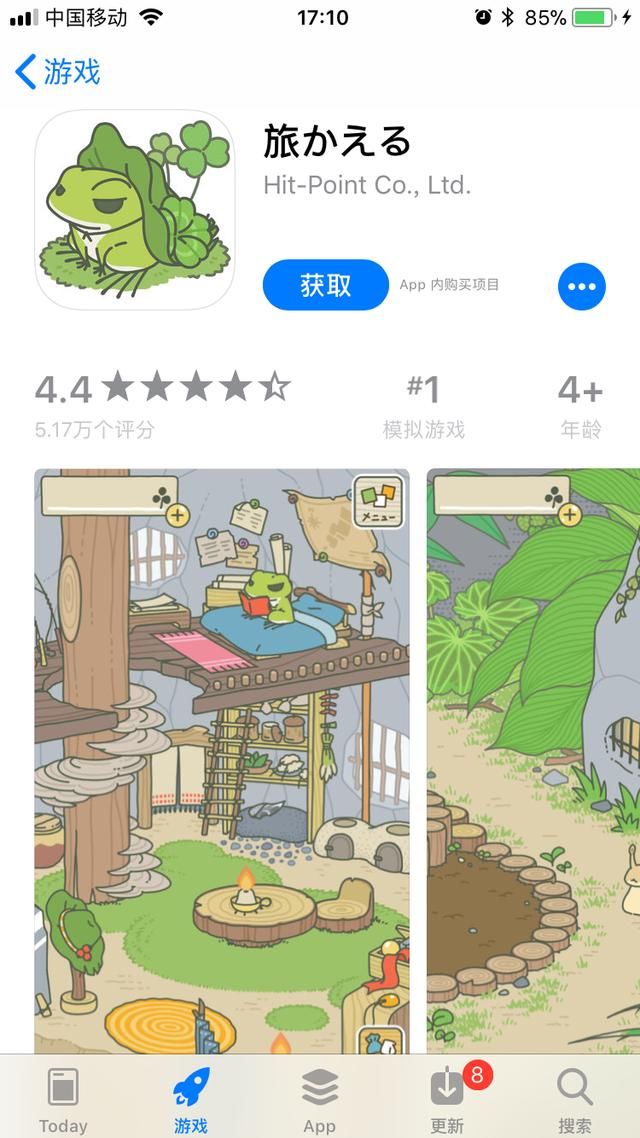The image size is (640, 1138).
Task: Open the first frog room screenshot
Action: coord(221,760)
